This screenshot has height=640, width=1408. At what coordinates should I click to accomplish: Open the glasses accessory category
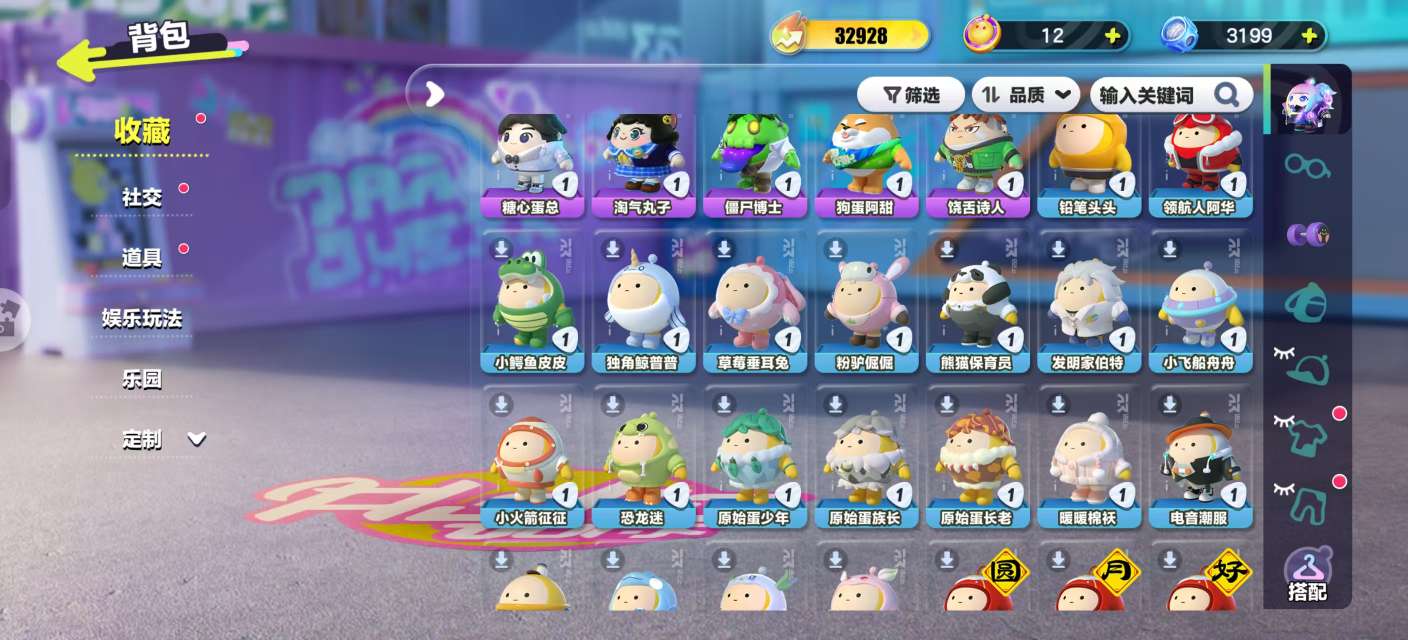click(x=1307, y=166)
